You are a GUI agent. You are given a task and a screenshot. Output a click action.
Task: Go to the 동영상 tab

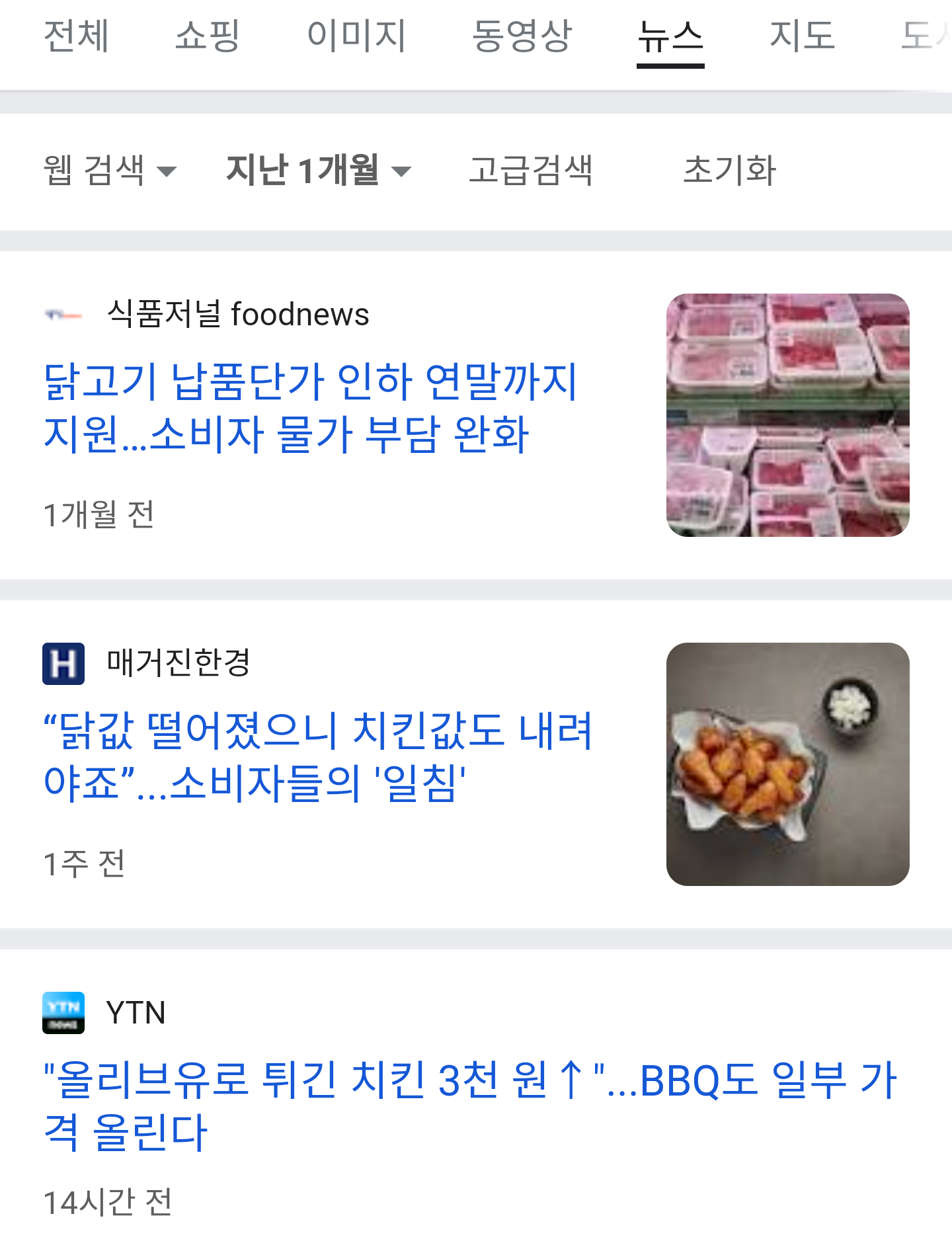click(522, 36)
